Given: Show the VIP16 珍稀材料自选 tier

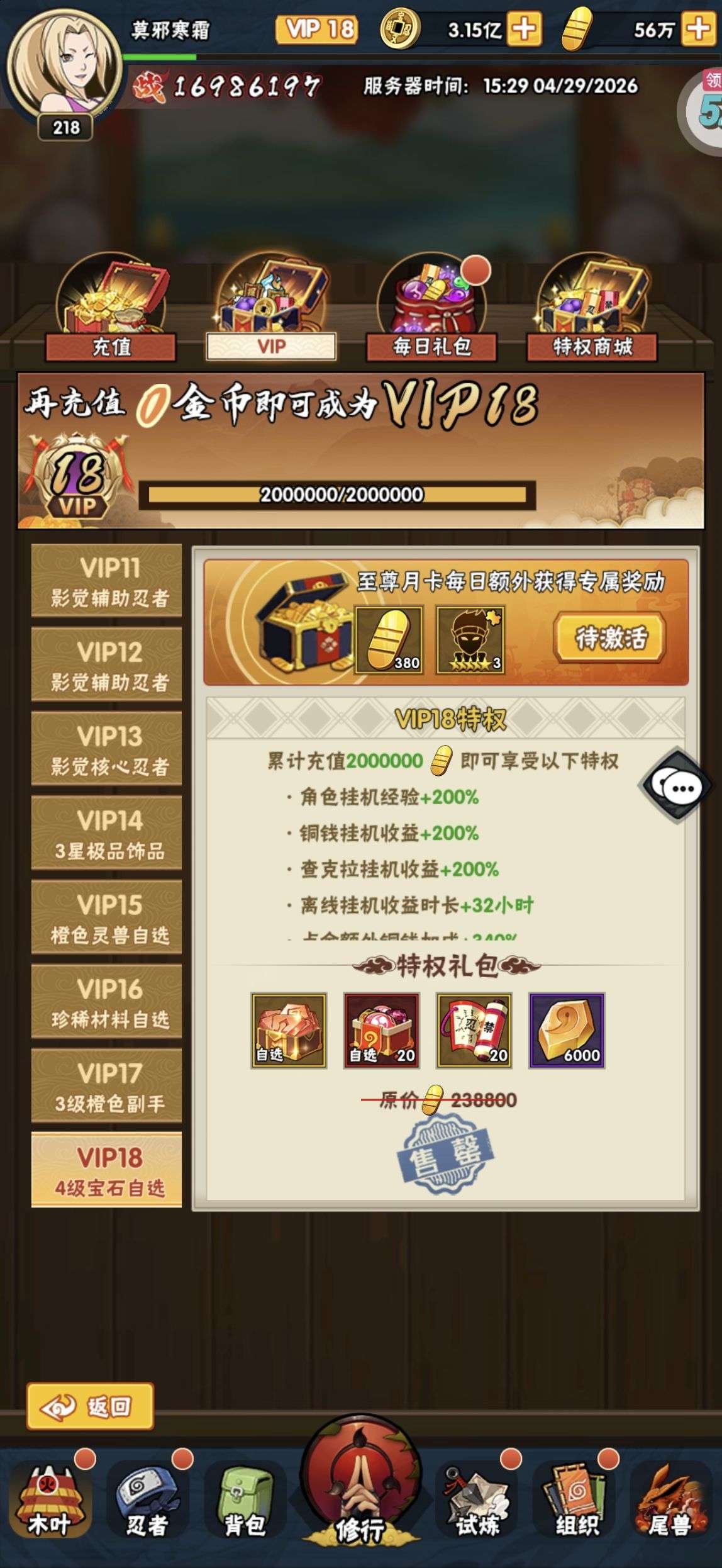Looking at the screenshot, I should tap(107, 1002).
